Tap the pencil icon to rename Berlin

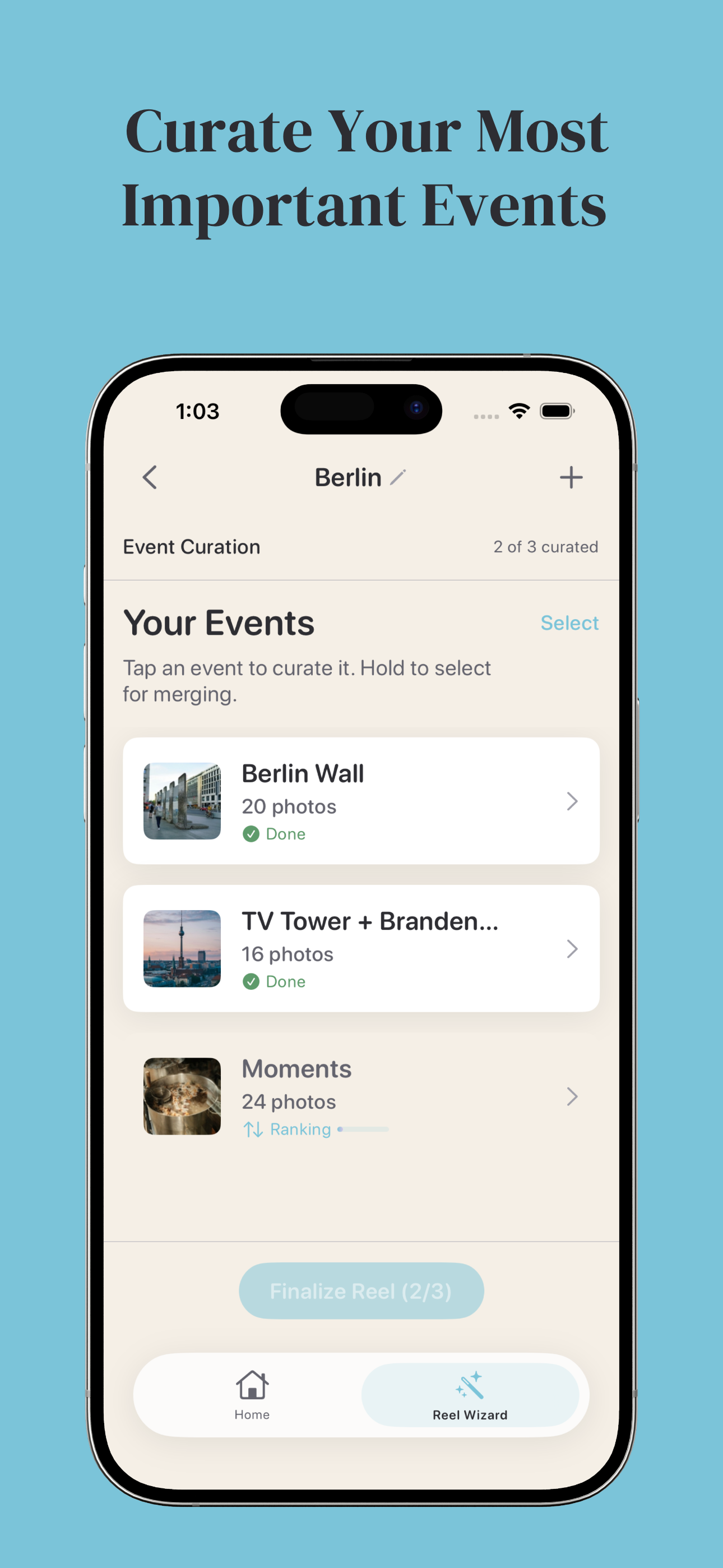(x=398, y=477)
